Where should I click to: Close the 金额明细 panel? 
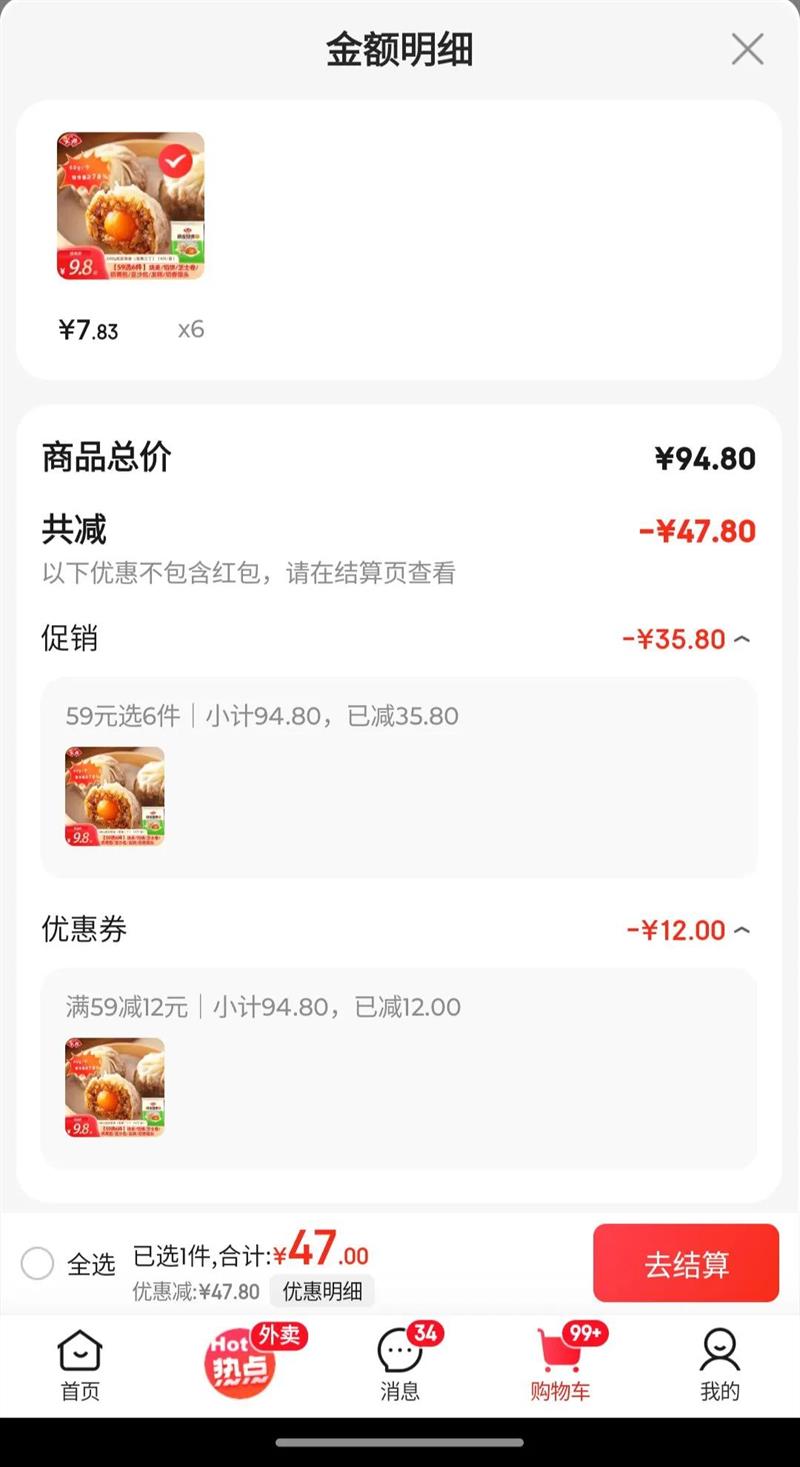pos(747,49)
